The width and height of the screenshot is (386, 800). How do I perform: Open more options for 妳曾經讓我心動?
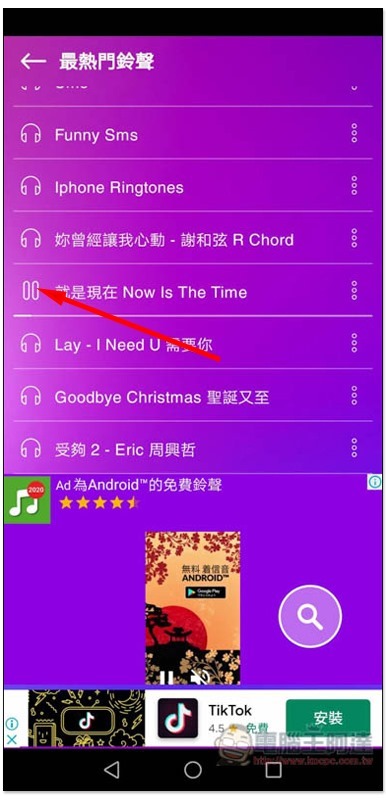(354, 239)
